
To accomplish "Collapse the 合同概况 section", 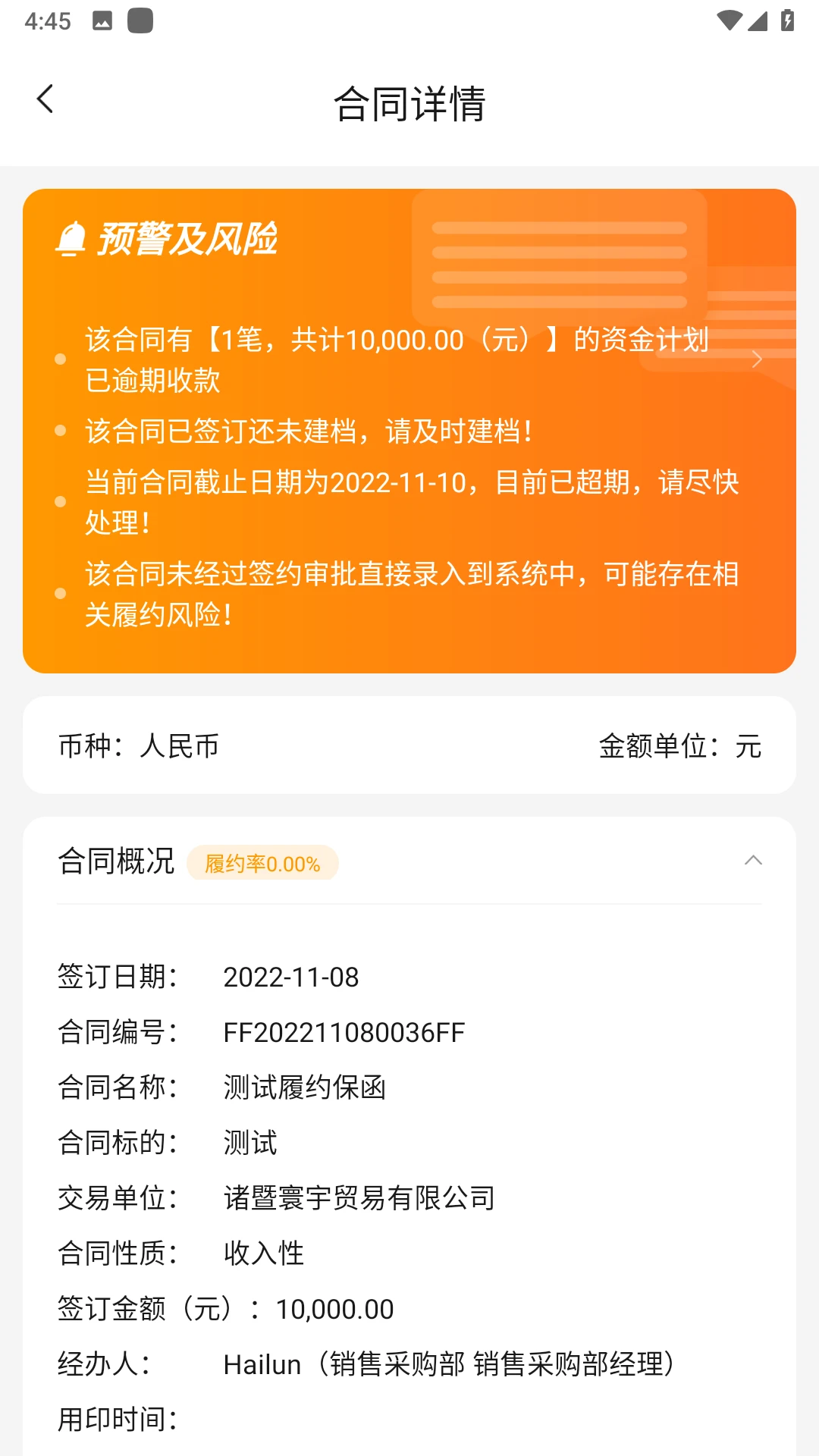I will pos(752,861).
